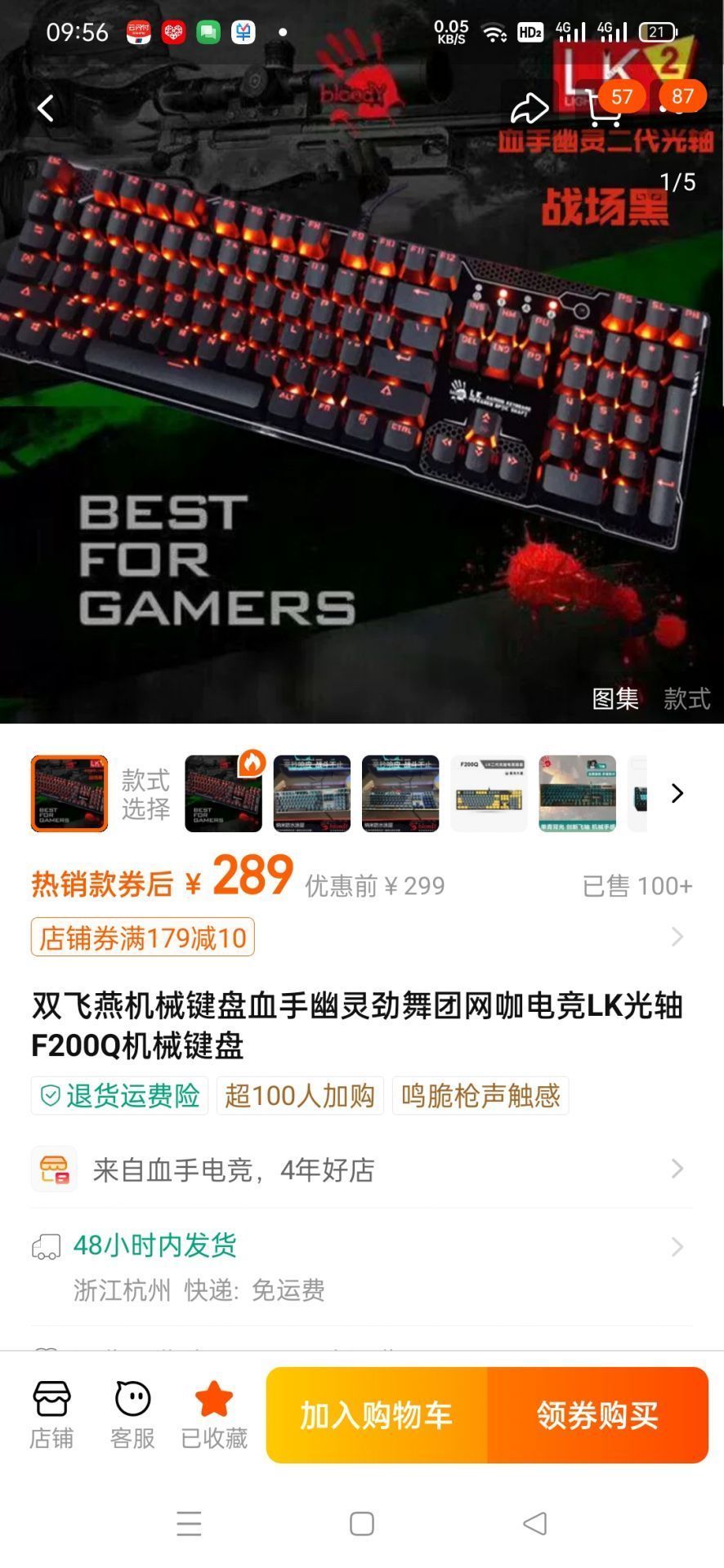Image resolution: width=724 pixels, height=1568 pixels.
Task: Switch to the 款式 image tab
Action: tap(686, 698)
